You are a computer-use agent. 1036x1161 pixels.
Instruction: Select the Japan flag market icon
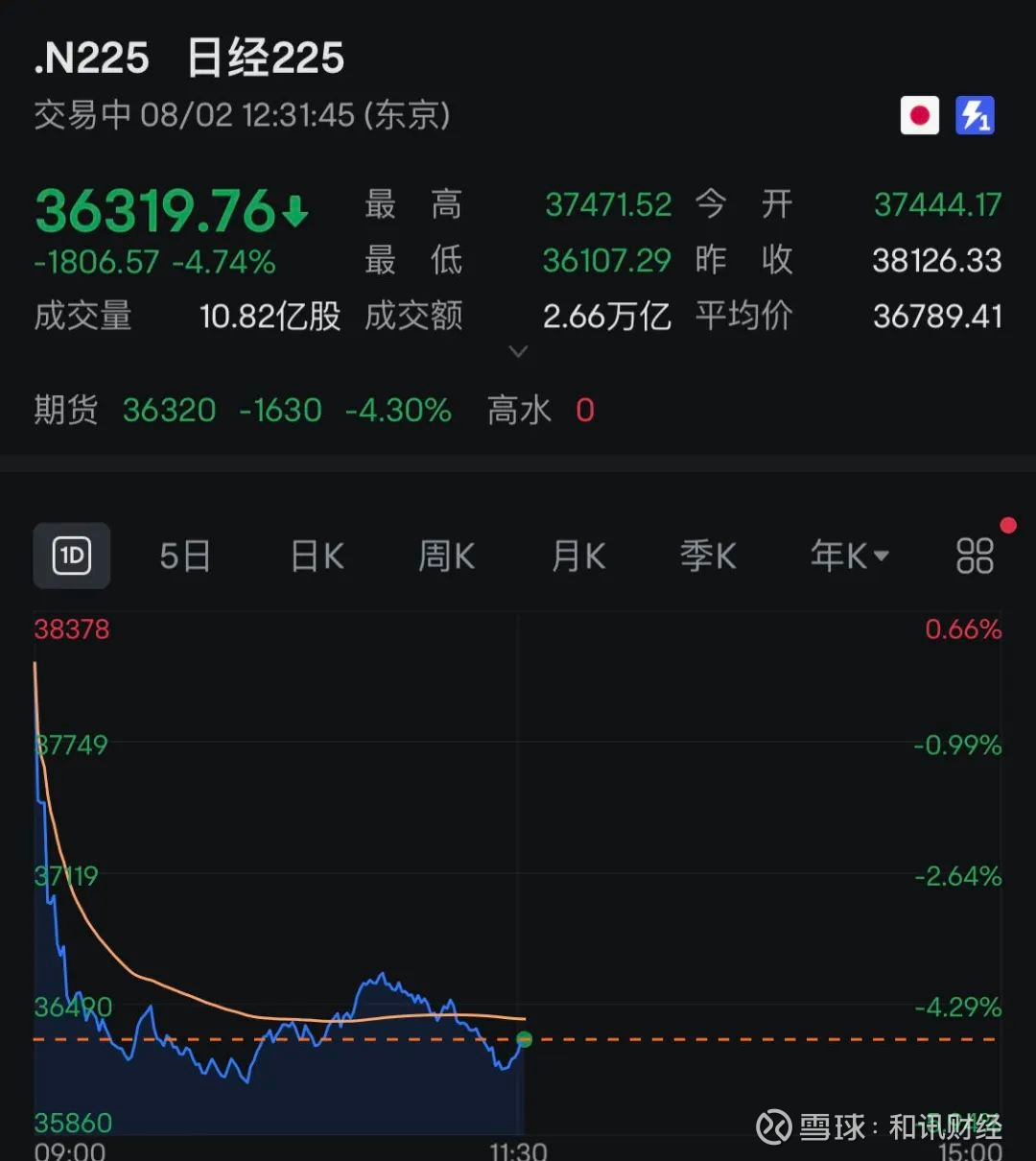[920, 115]
